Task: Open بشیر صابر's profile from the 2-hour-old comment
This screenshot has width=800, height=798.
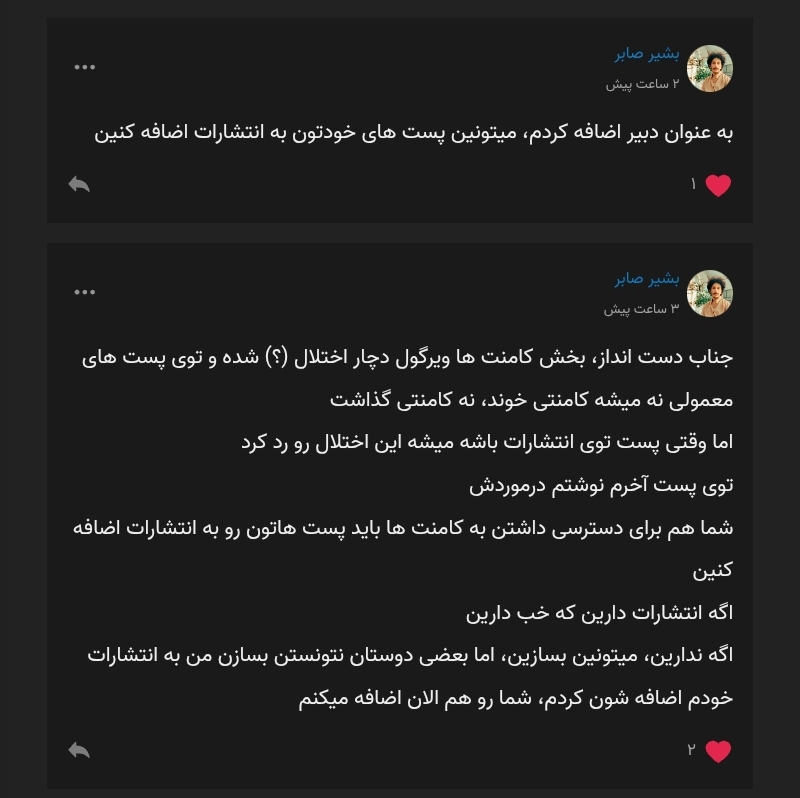Action: 647,53
